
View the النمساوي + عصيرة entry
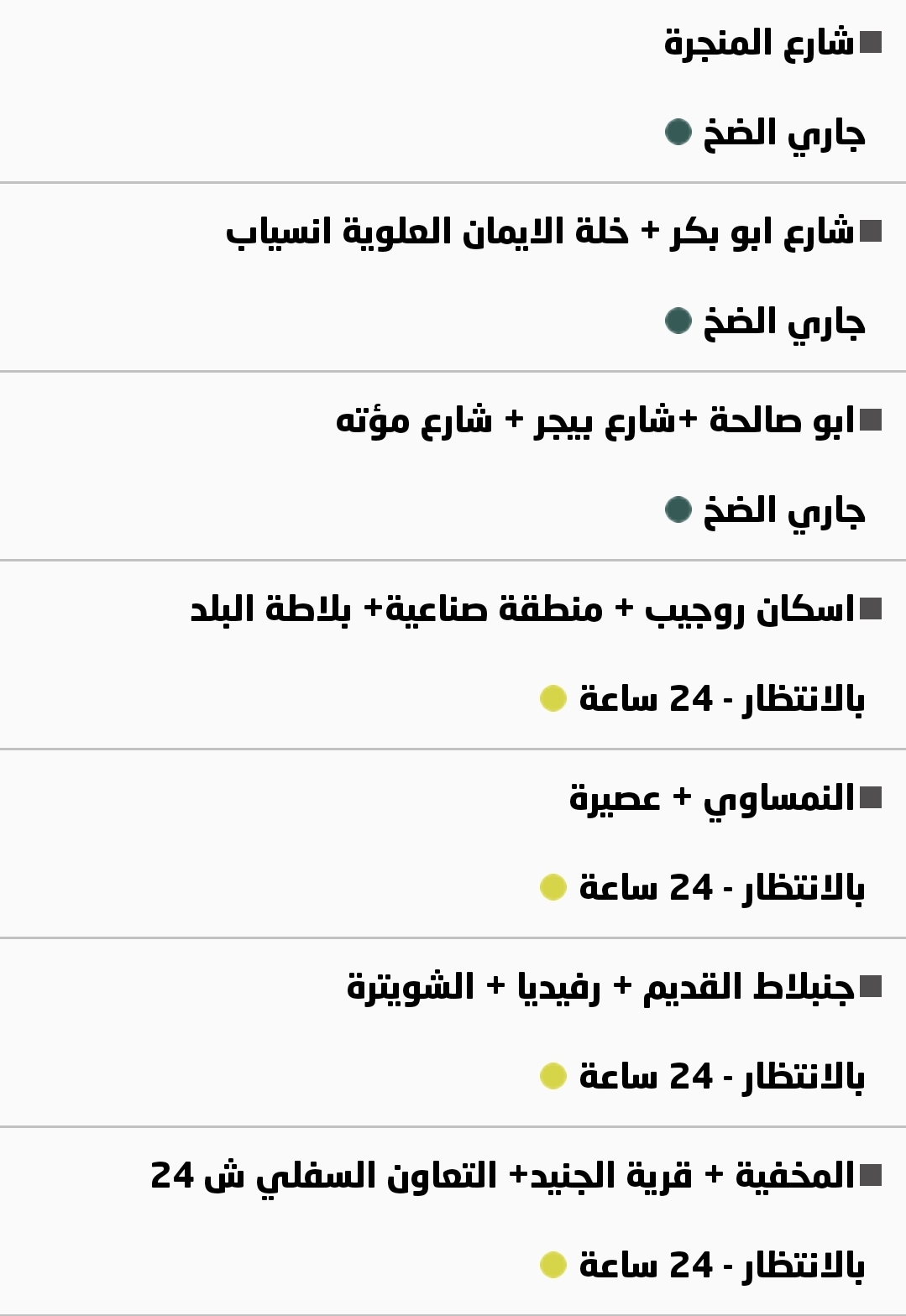[711, 798]
